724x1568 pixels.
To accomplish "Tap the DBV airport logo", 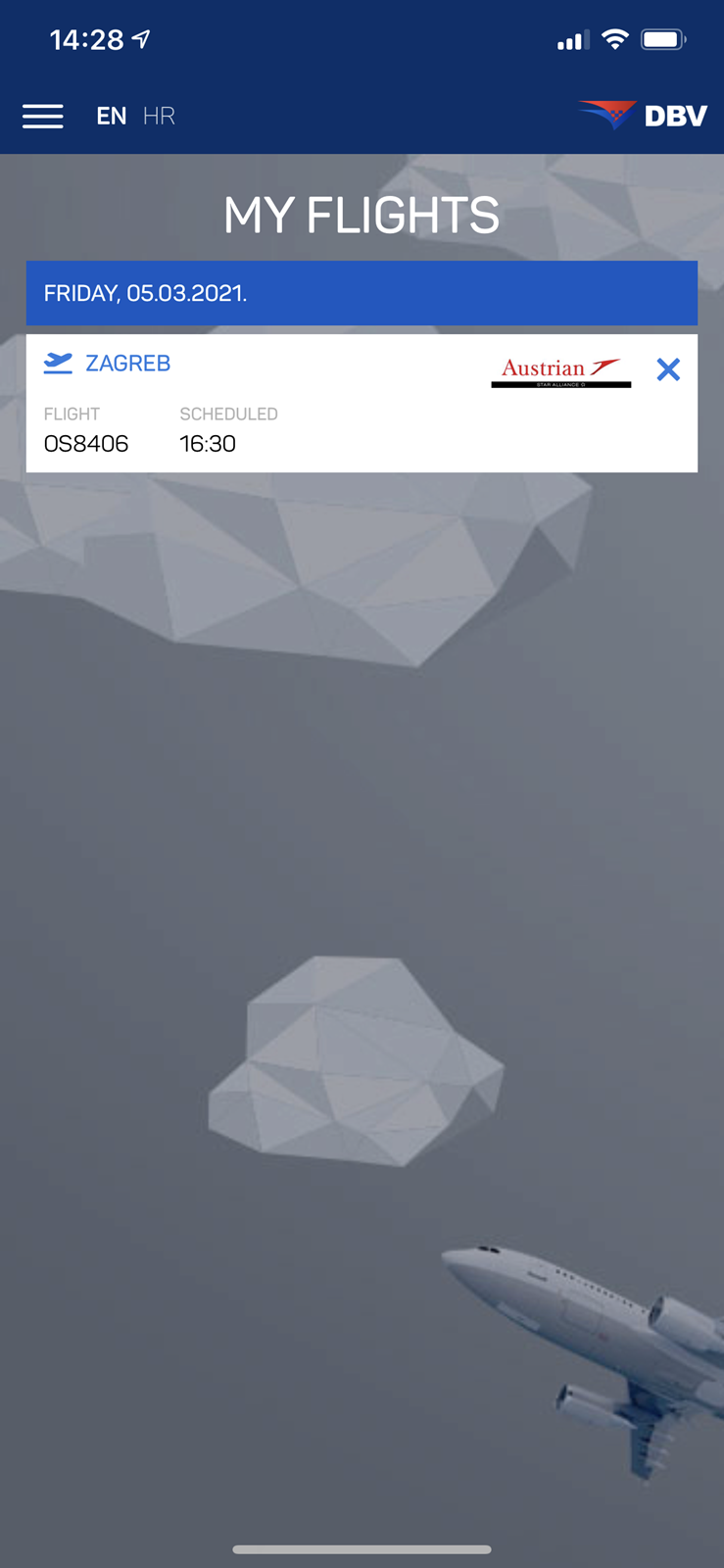I will 643,116.
